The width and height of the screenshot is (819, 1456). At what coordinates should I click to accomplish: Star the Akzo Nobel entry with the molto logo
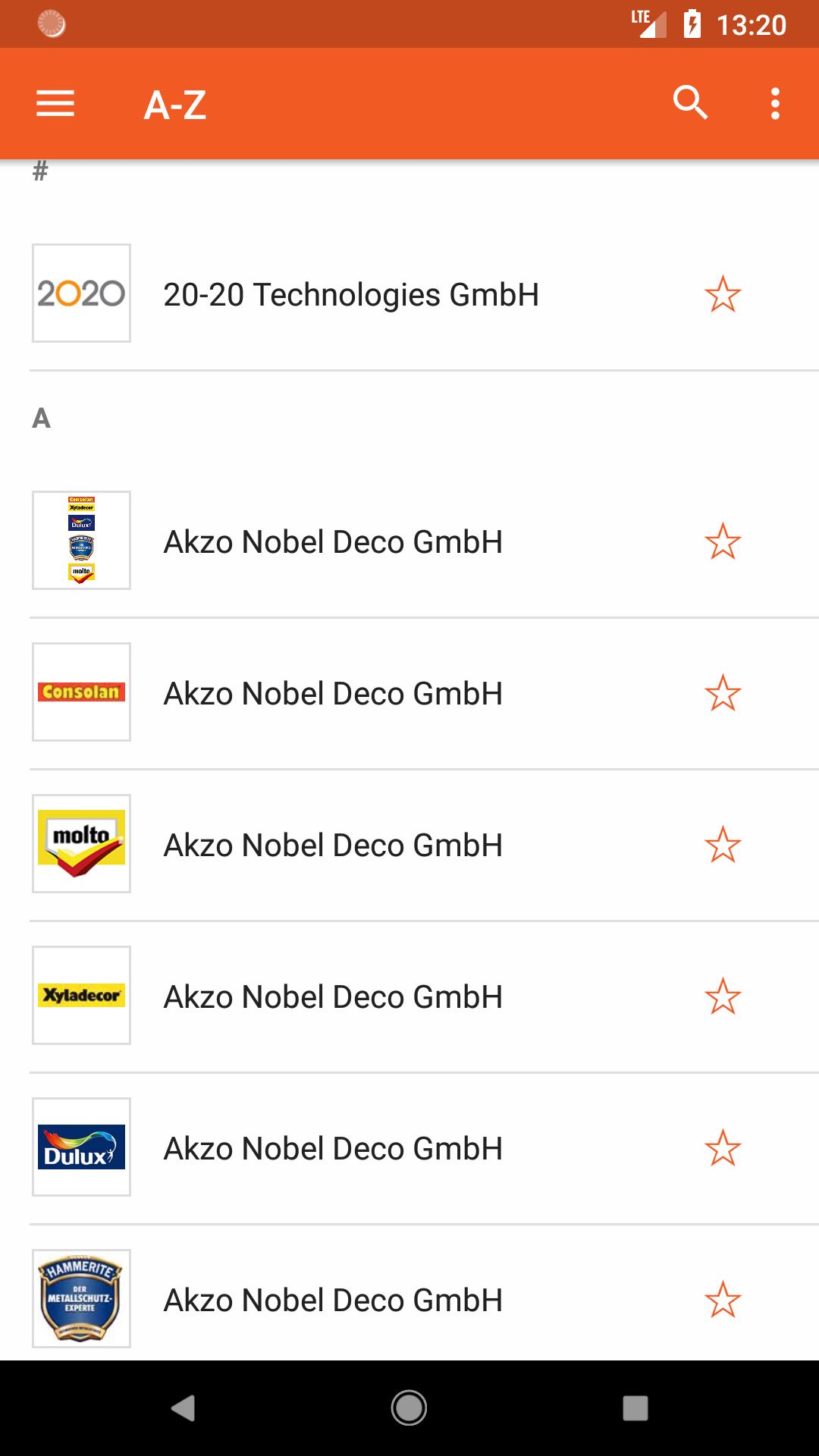click(722, 844)
